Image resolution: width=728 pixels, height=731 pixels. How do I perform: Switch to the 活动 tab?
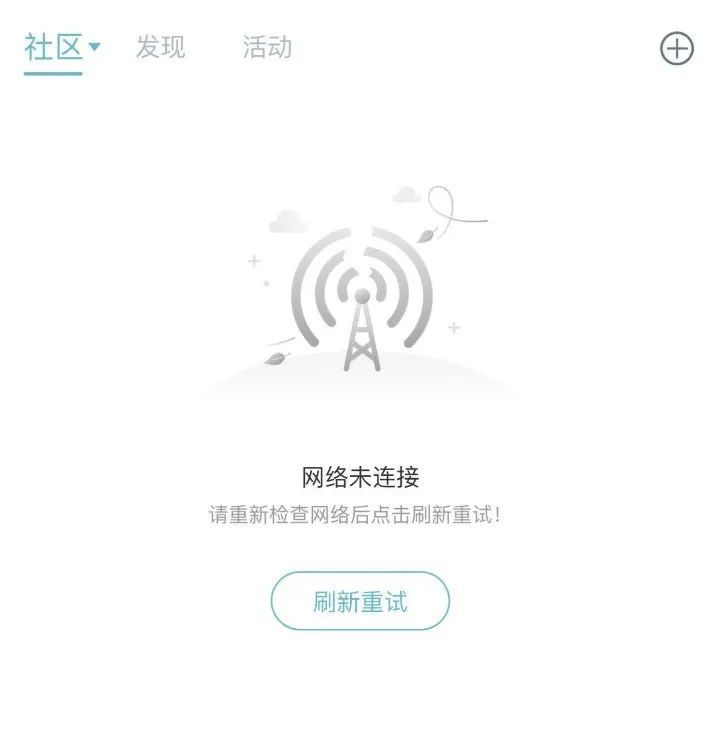point(267,47)
